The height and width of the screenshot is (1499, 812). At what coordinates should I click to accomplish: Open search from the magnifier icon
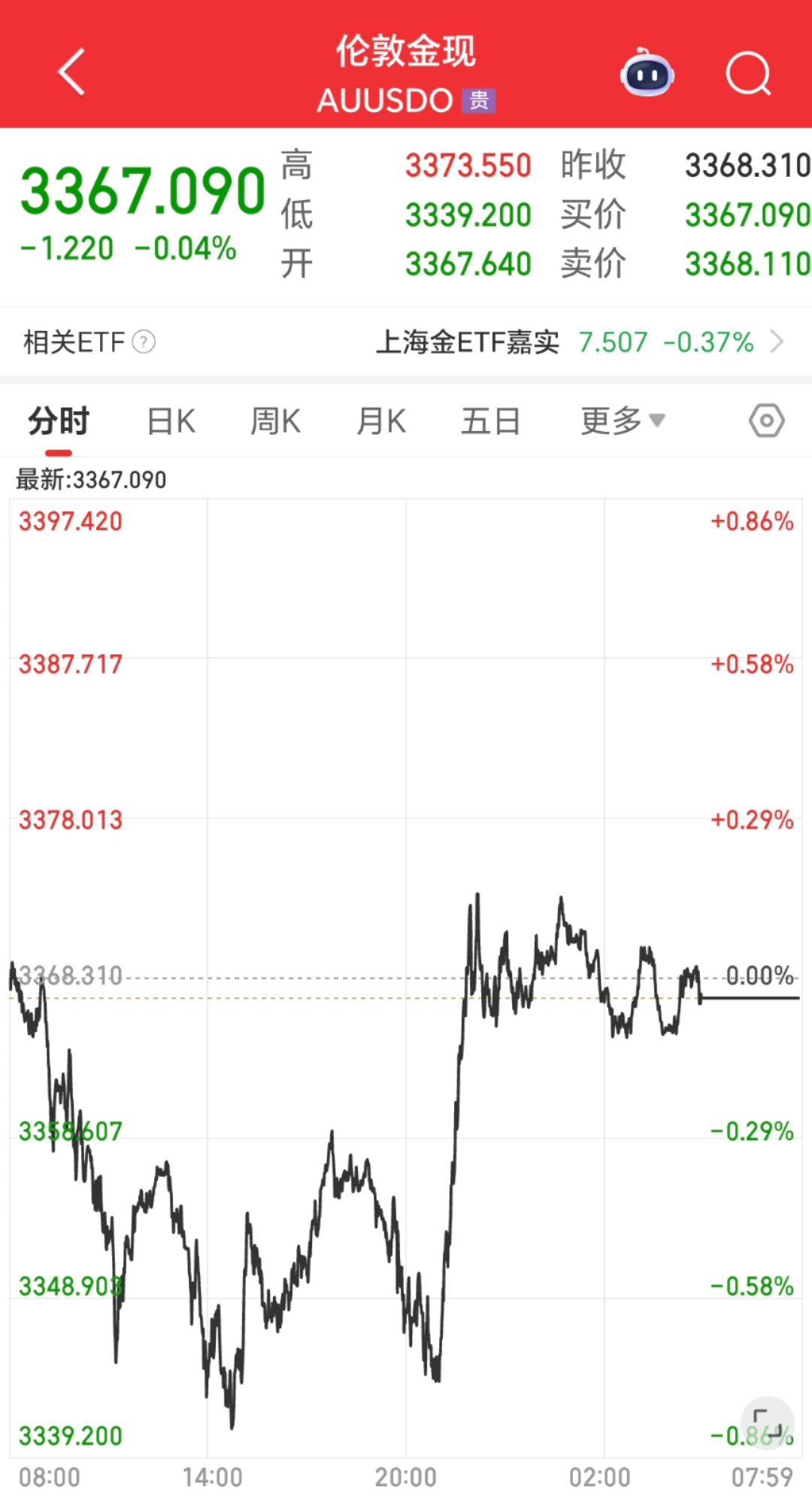pyautogui.click(x=749, y=74)
